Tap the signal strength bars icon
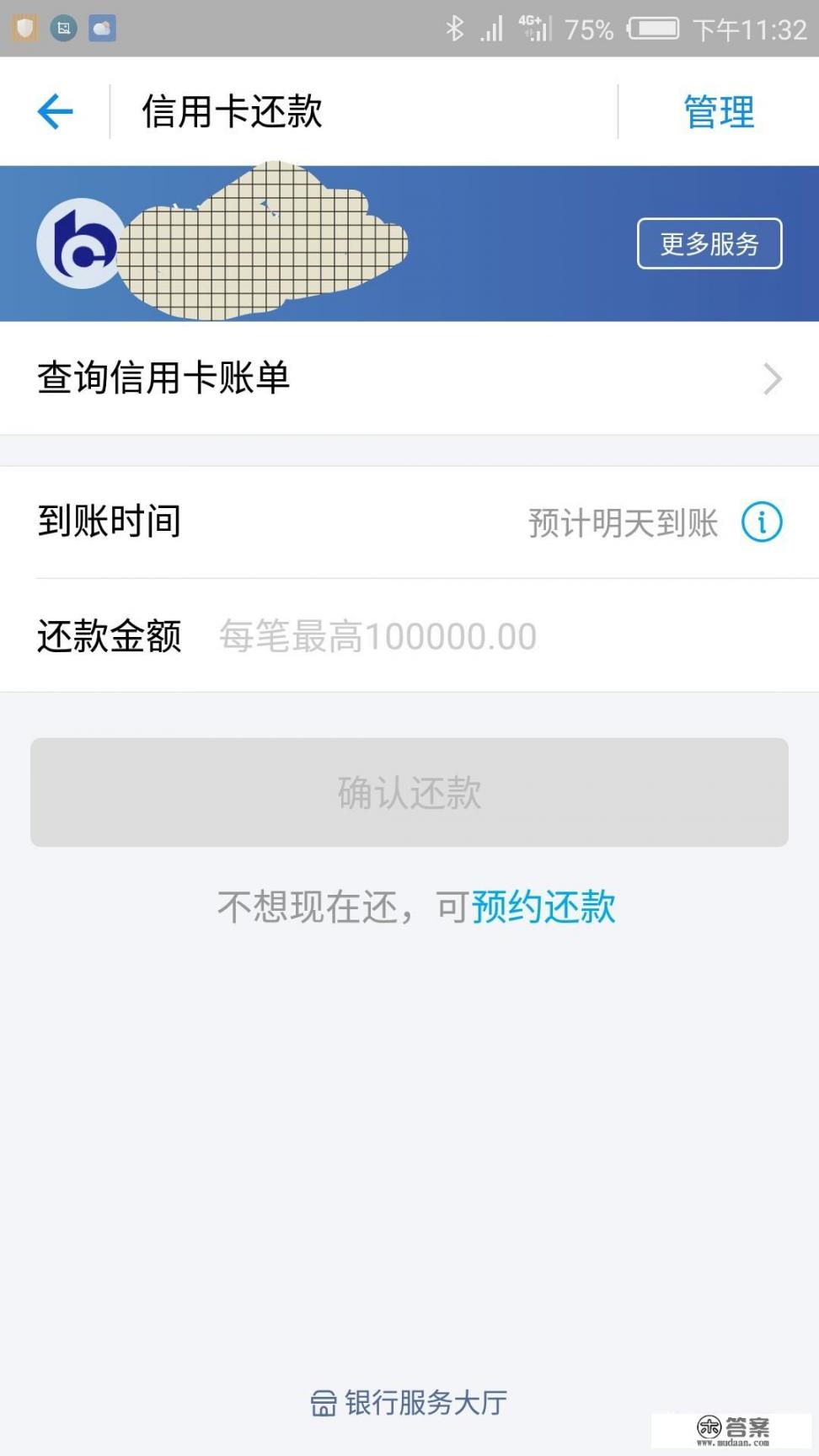This screenshot has width=819, height=1456. click(491, 27)
